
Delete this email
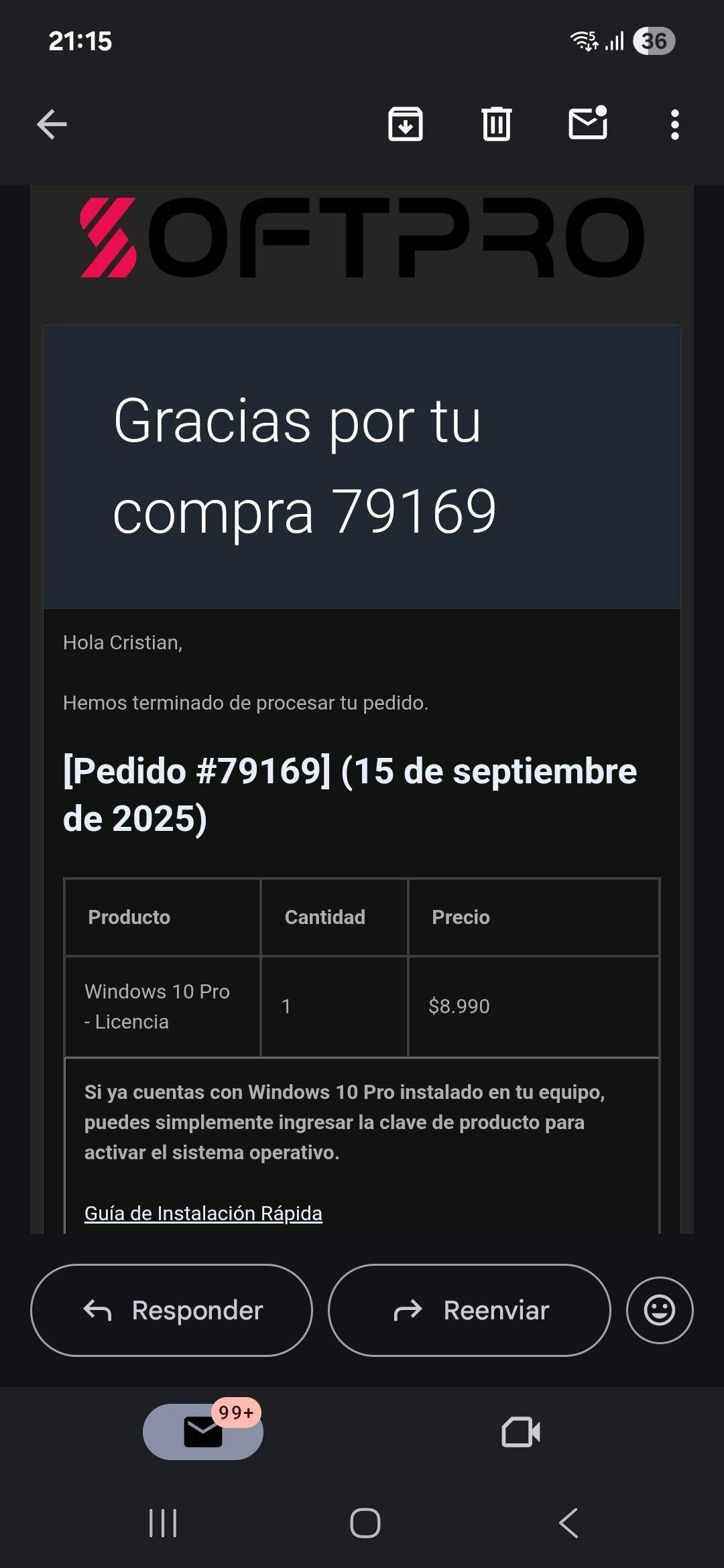pos(497,125)
